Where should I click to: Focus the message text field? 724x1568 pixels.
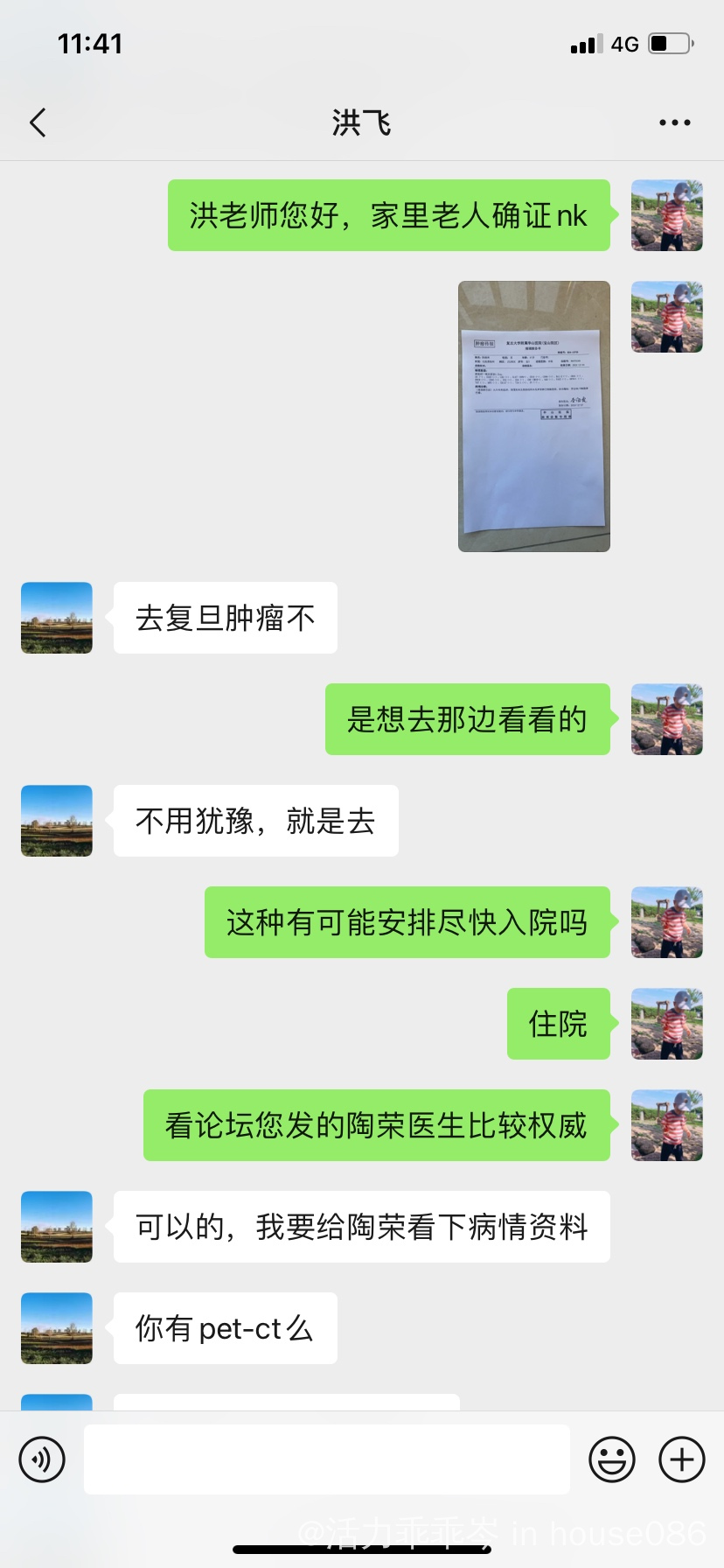326,1459
